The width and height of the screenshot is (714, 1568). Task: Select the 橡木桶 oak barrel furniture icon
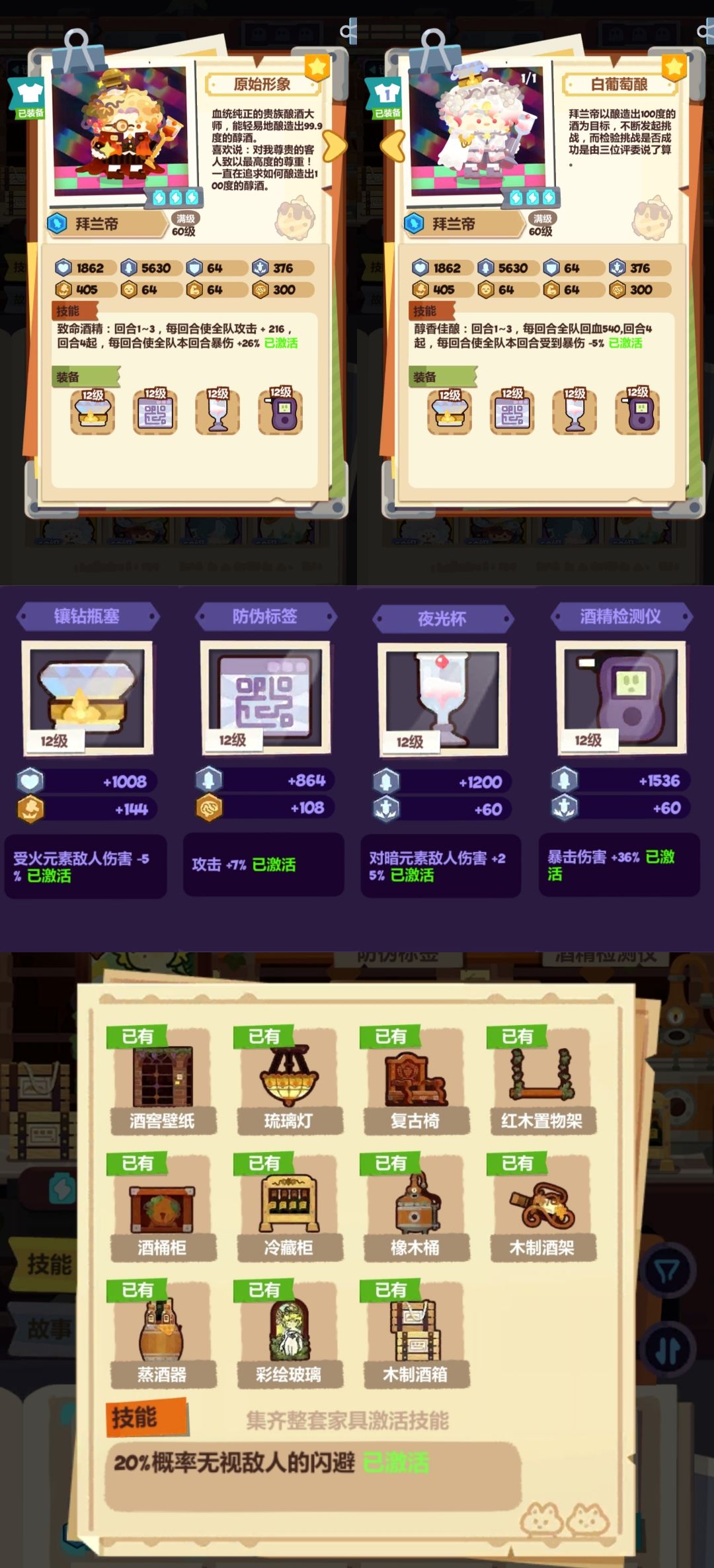pyautogui.click(x=415, y=1205)
